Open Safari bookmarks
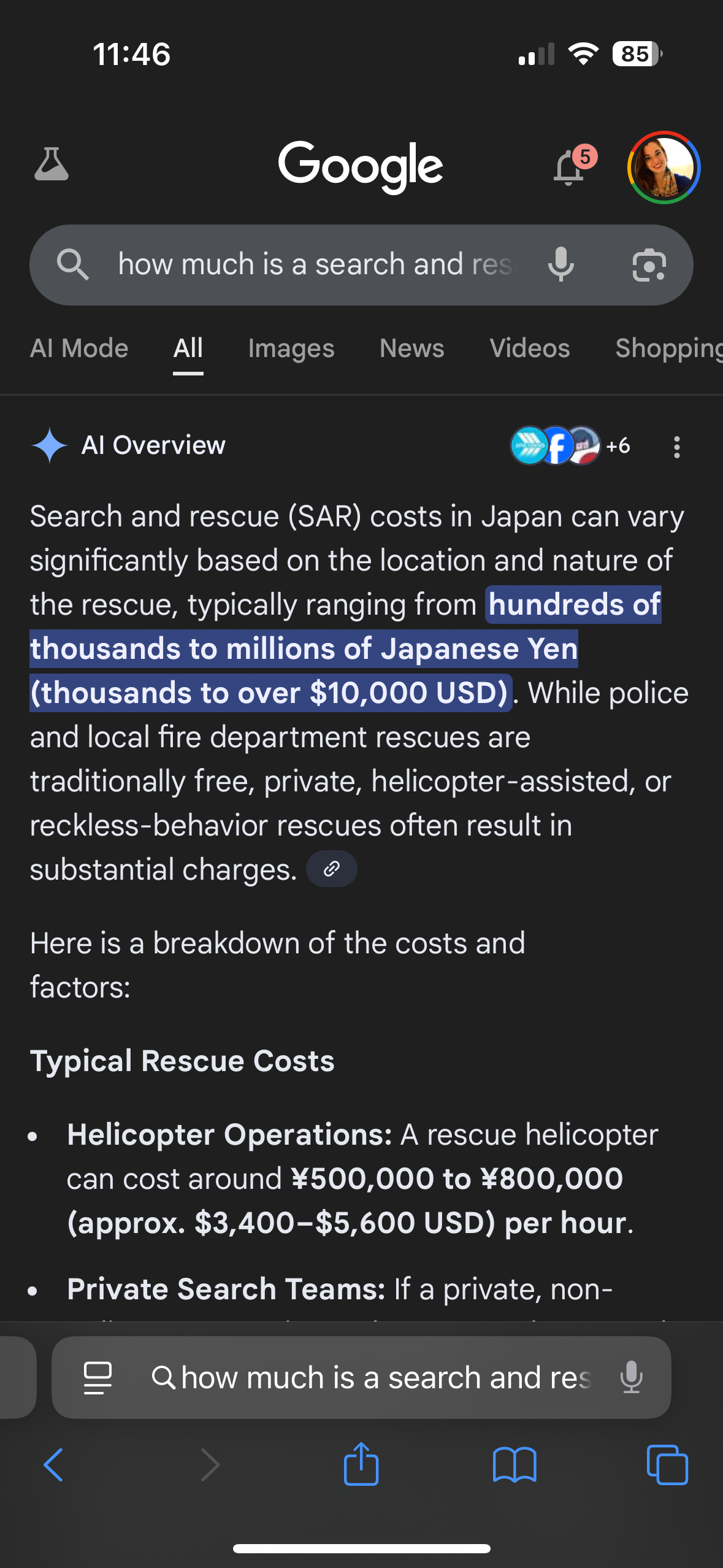The image size is (723, 1568). point(515,1465)
